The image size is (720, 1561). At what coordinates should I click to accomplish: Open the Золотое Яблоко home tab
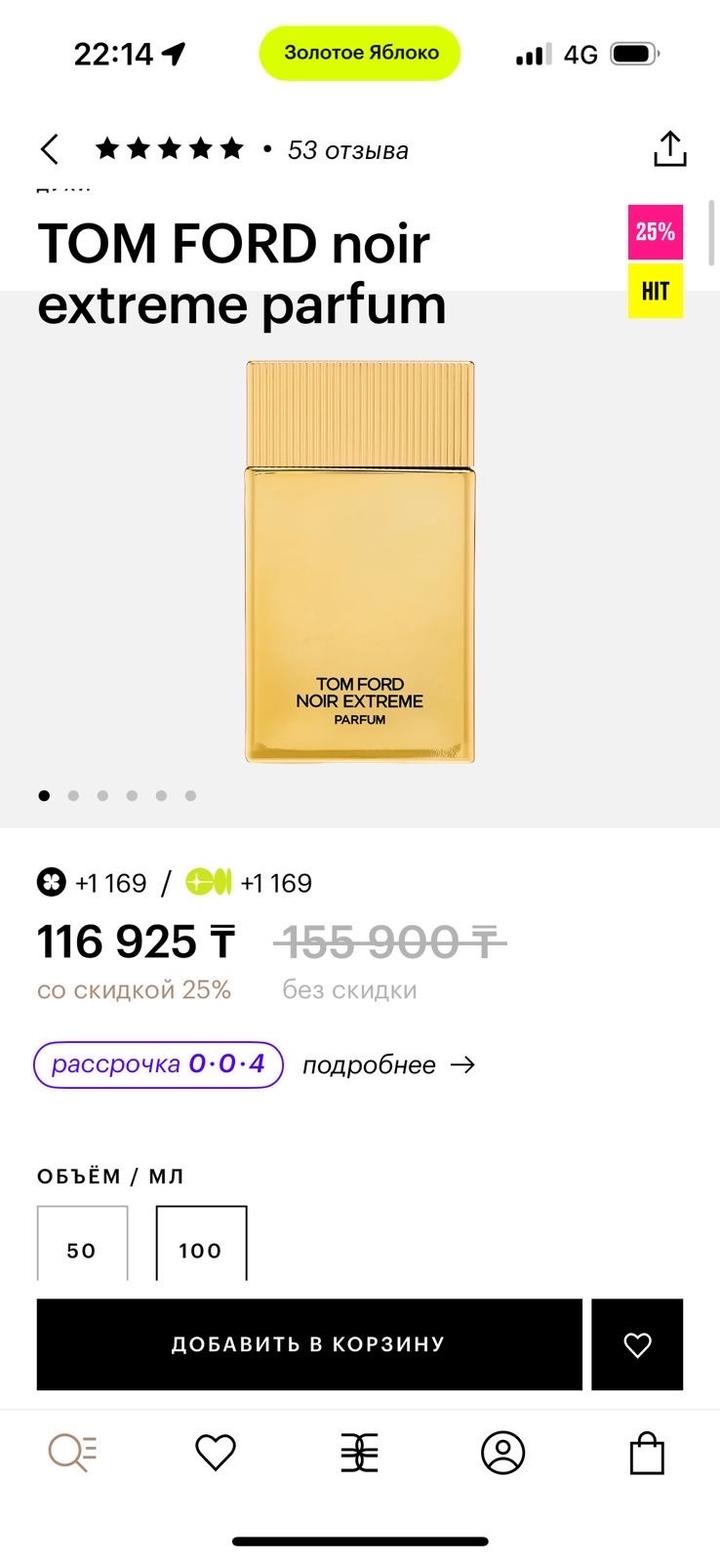coord(359,1452)
